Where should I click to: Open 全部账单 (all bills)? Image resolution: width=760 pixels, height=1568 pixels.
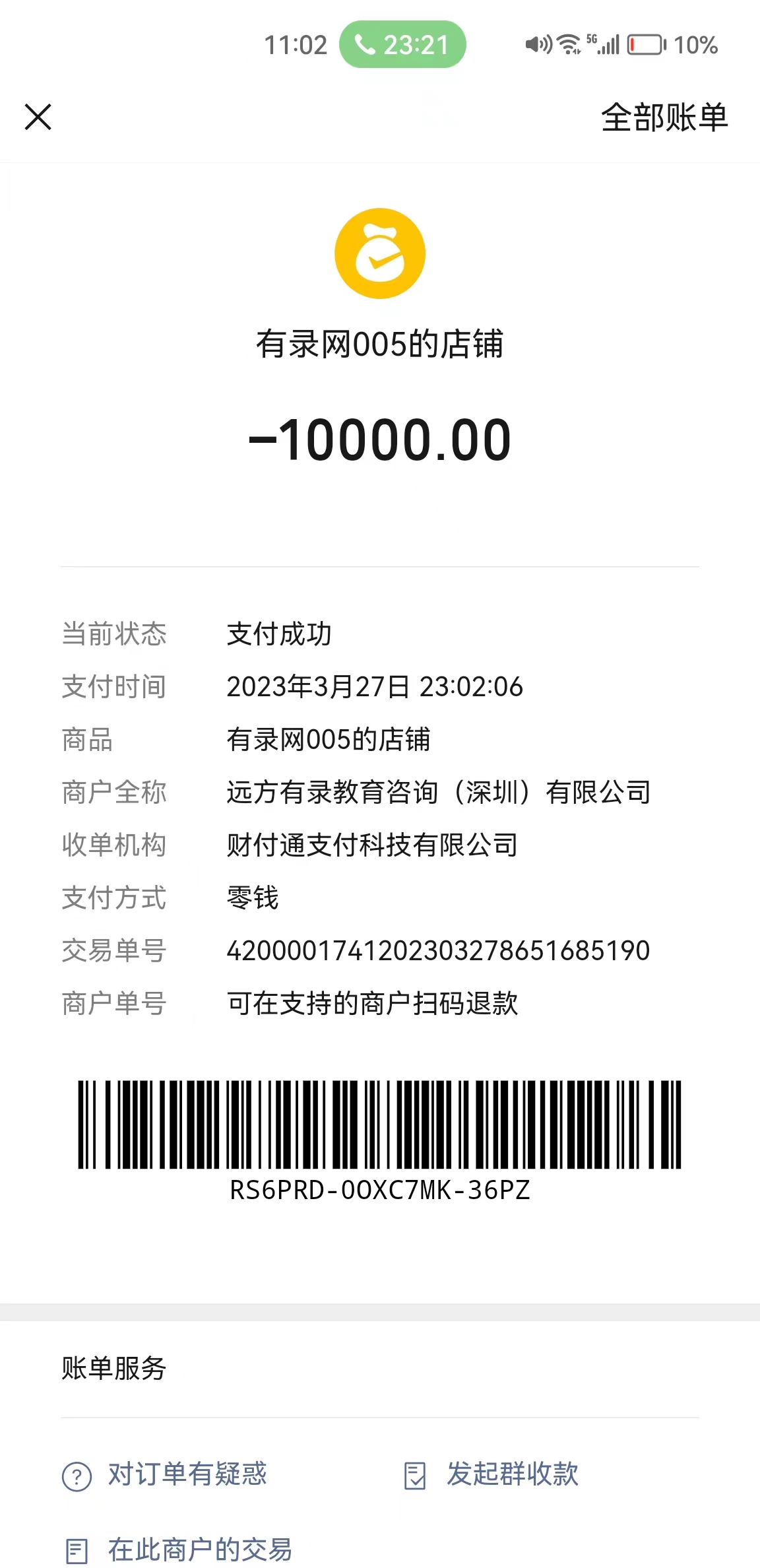664,117
